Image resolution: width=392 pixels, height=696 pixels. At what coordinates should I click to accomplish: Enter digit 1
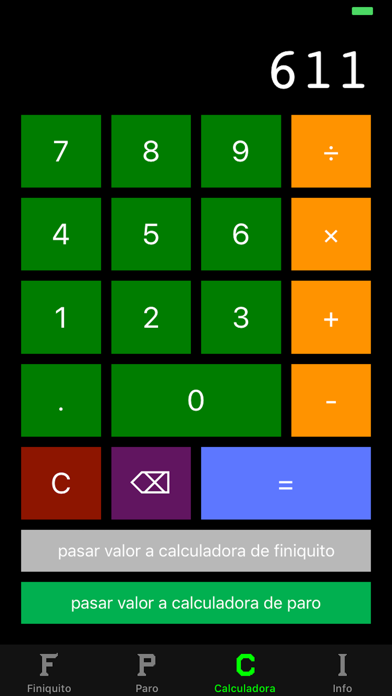tap(61, 317)
